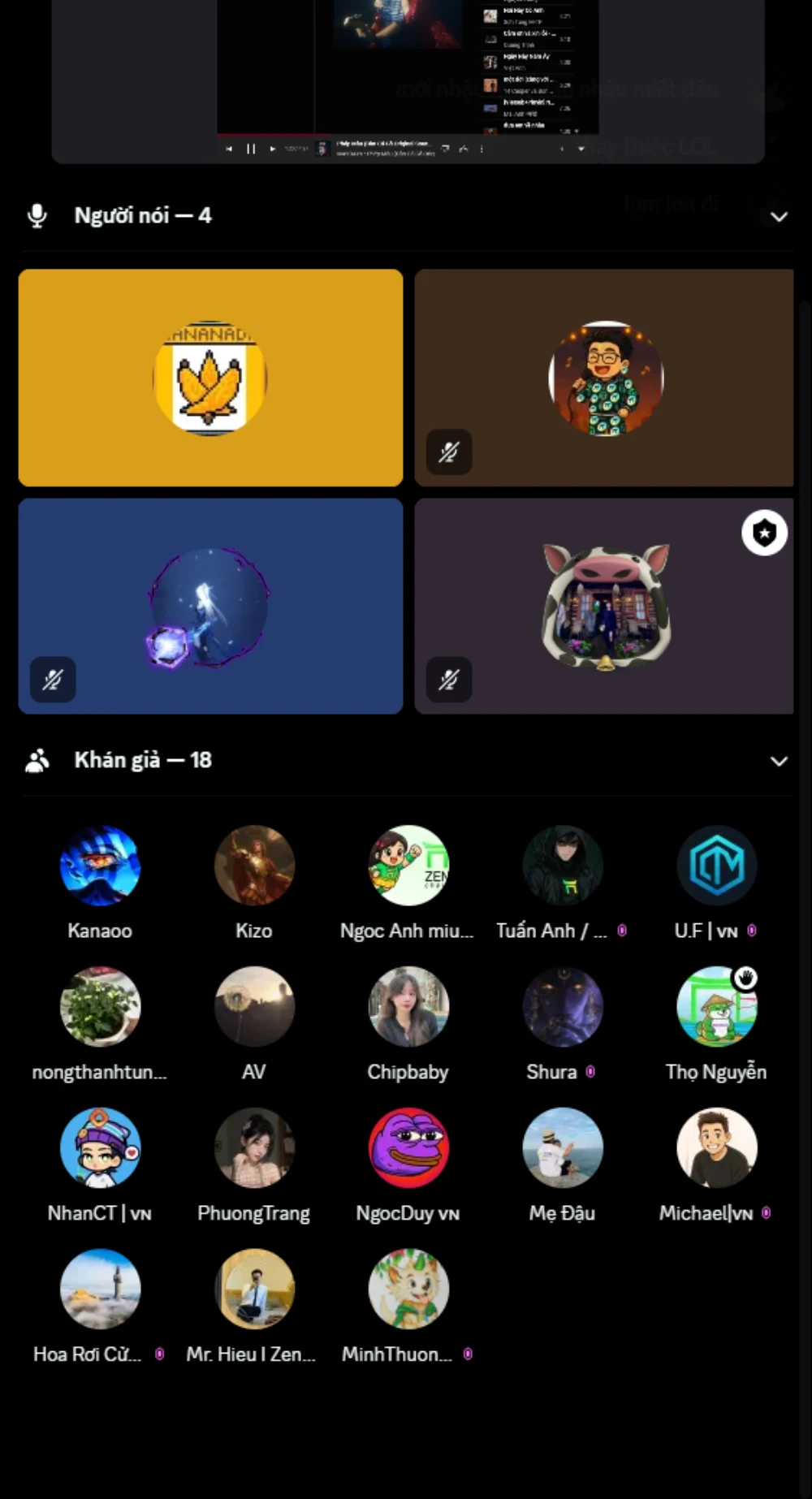Open Thọ Nguyễn with raised hand
812x1499 pixels.
click(x=716, y=1007)
